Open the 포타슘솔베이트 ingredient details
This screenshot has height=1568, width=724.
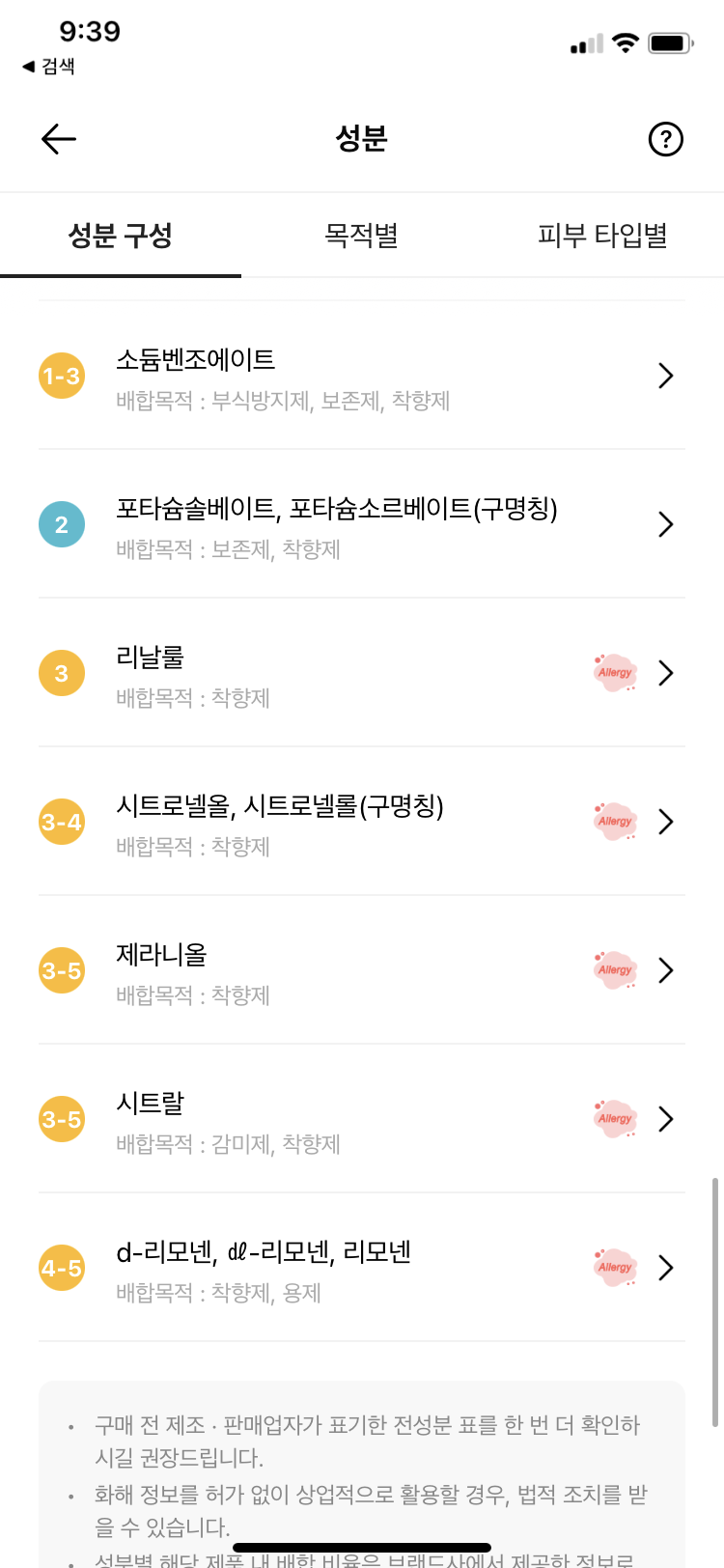(x=362, y=524)
